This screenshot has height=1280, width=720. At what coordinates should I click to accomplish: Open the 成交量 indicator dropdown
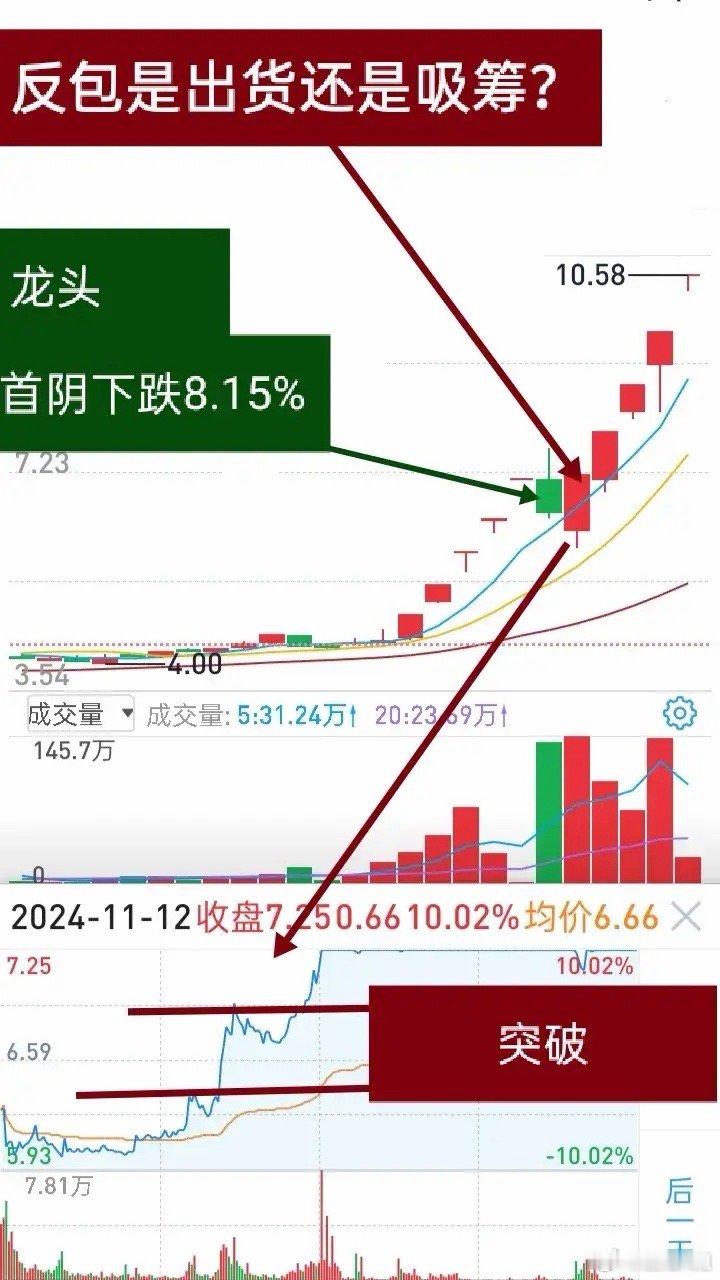[x=70, y=712]
